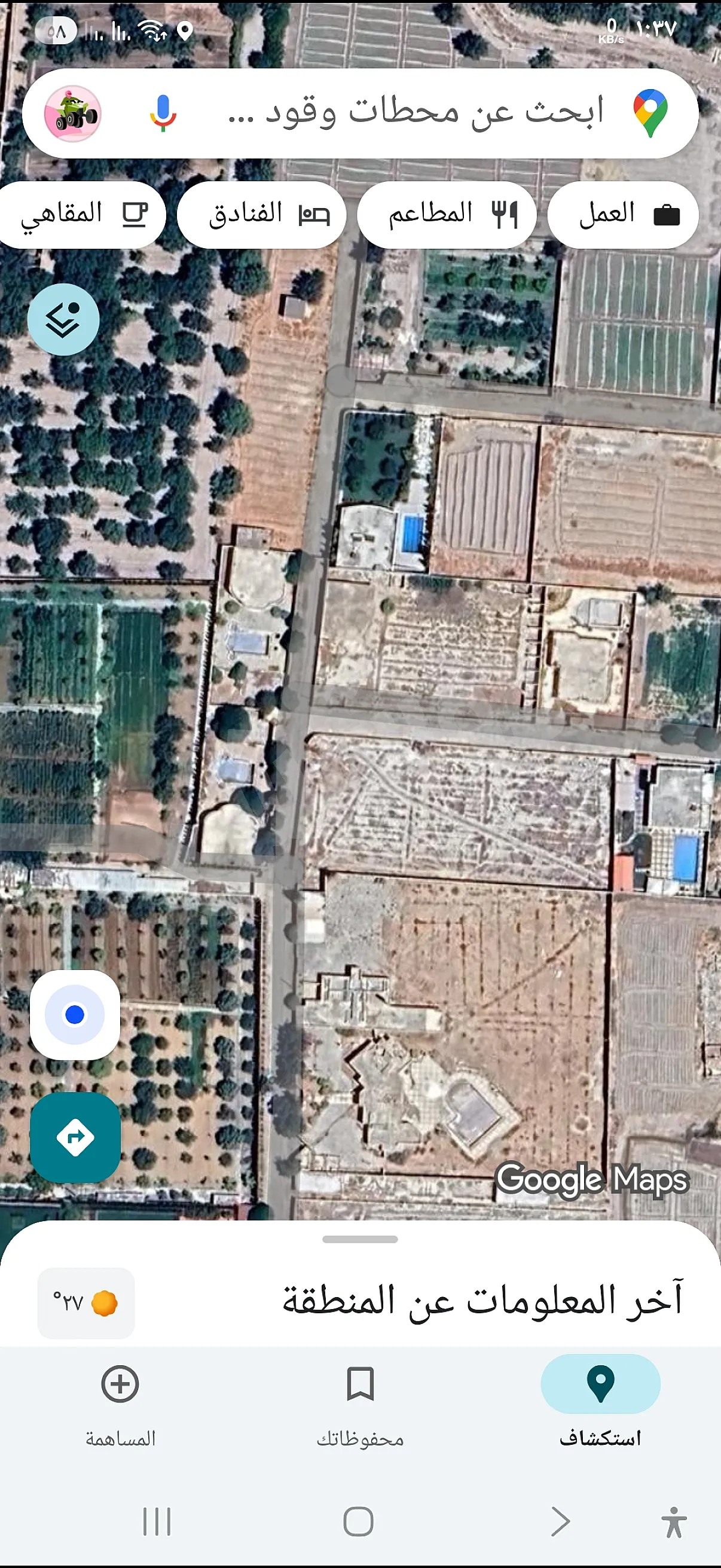Open the gas stations search box

coord(414,113)
